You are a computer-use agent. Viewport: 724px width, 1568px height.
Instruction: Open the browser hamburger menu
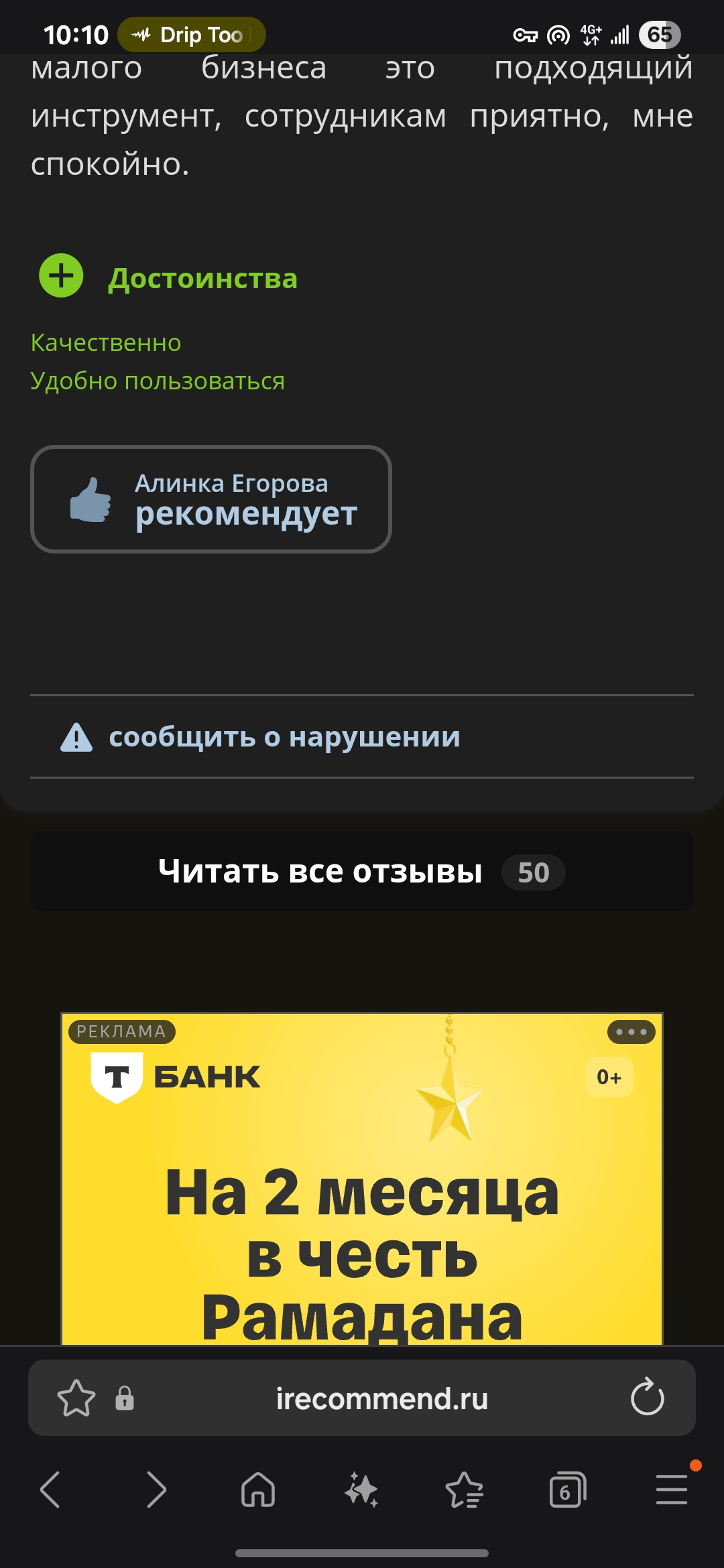coord(671,1490)
